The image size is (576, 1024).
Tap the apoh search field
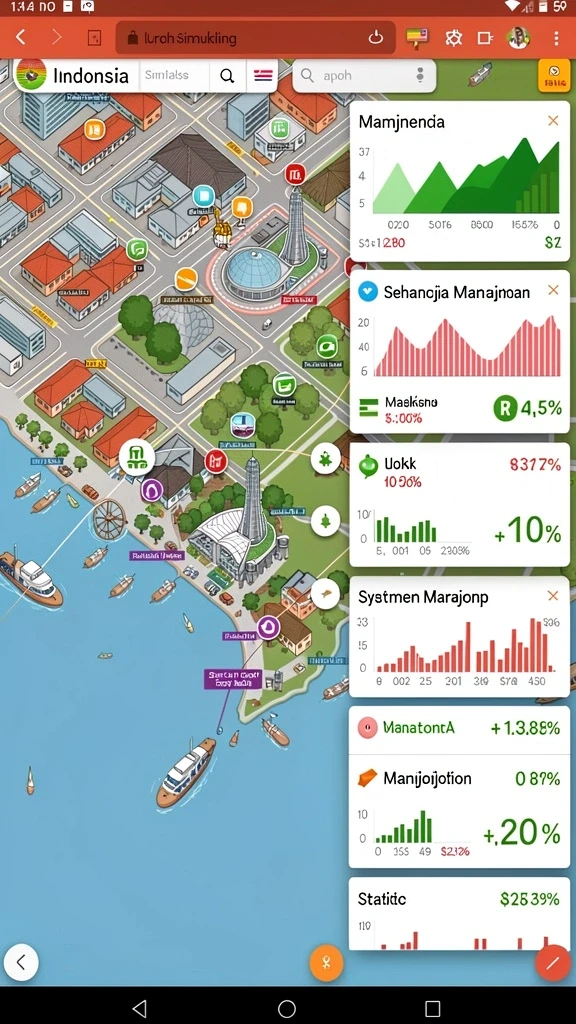coord(364,76)
